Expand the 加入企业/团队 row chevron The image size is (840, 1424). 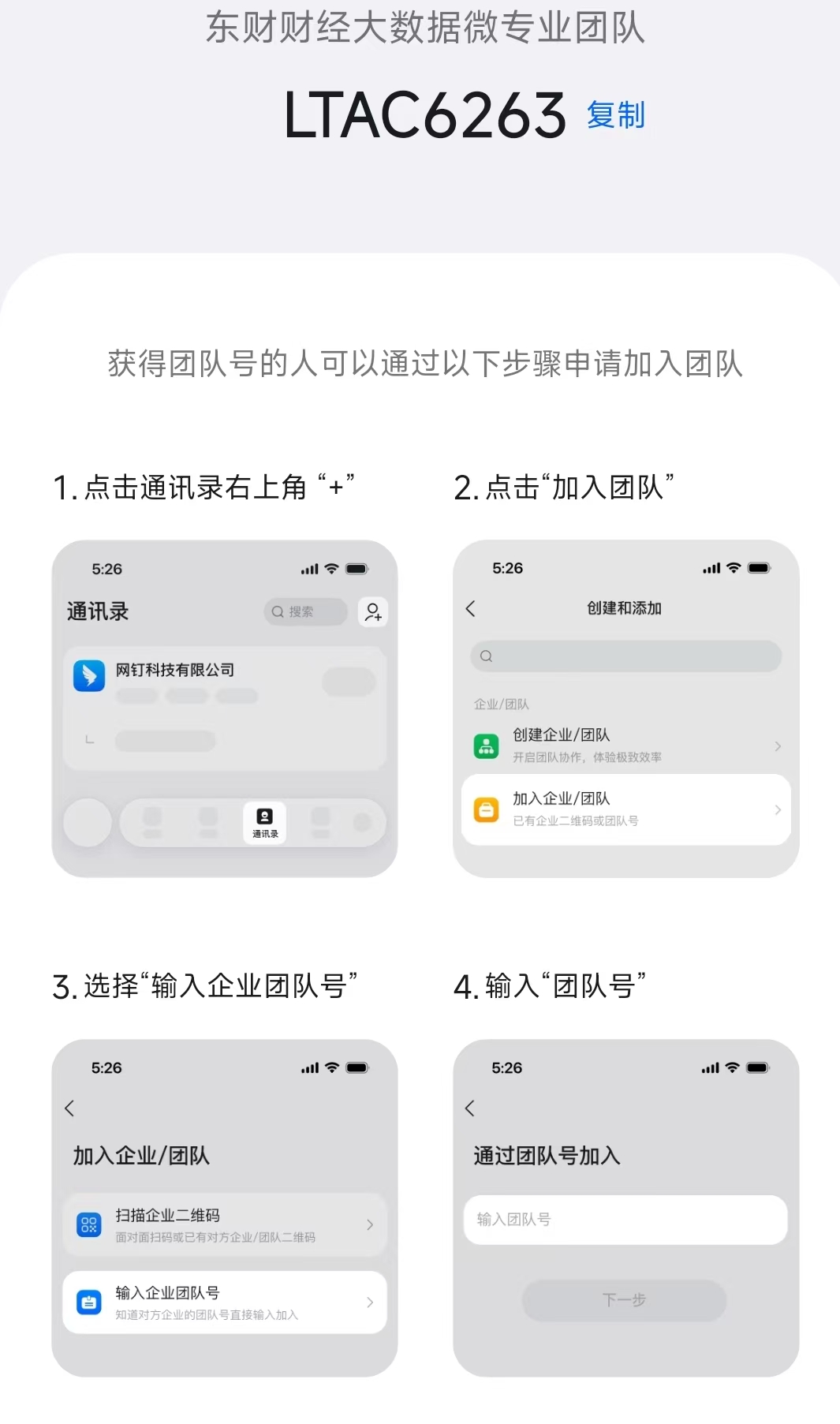pyautogui.click(x=778, y=809)
